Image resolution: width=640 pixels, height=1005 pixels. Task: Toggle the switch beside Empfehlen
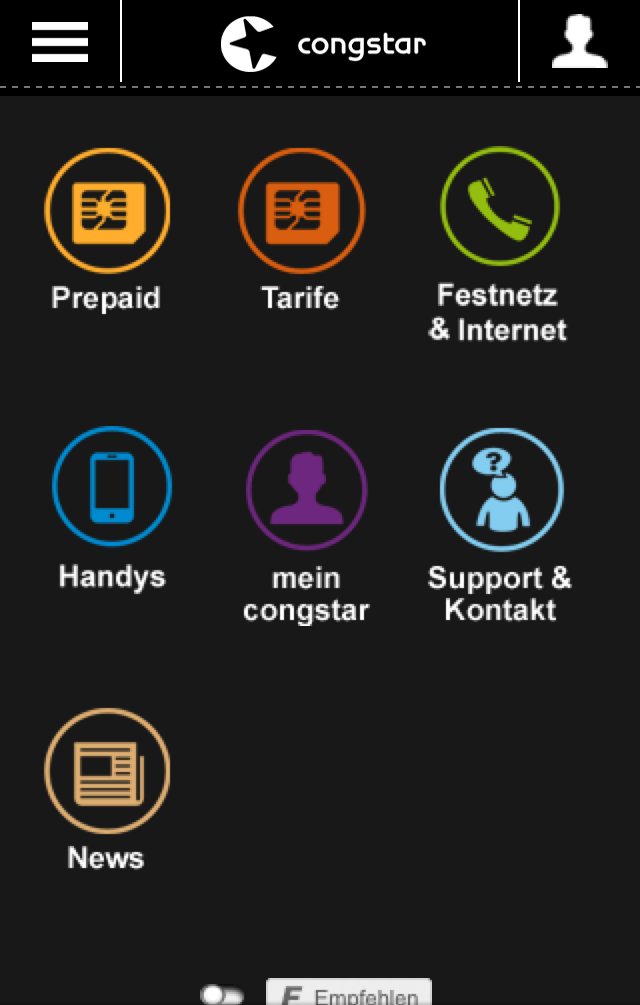[222, 996]
